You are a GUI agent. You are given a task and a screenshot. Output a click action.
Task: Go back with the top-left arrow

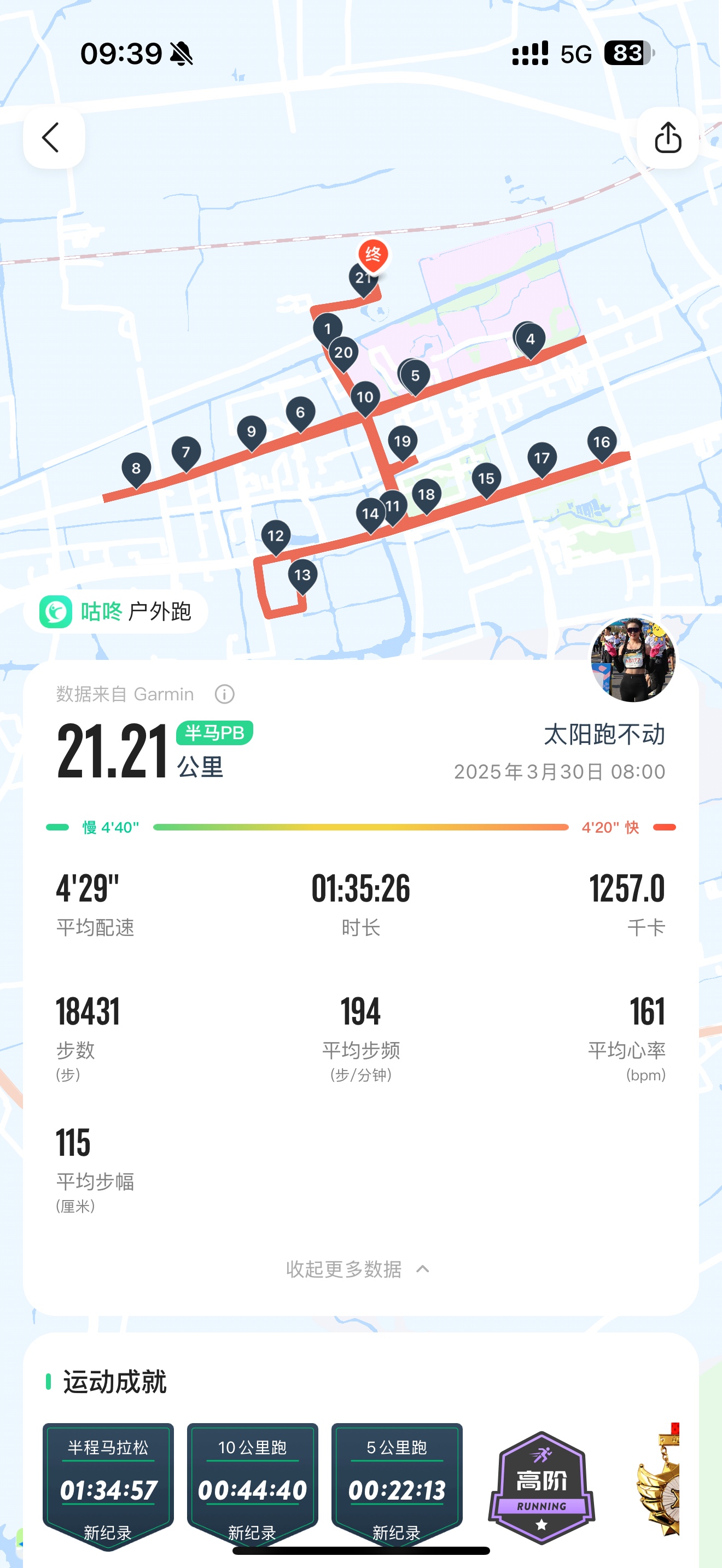[54, 138]
